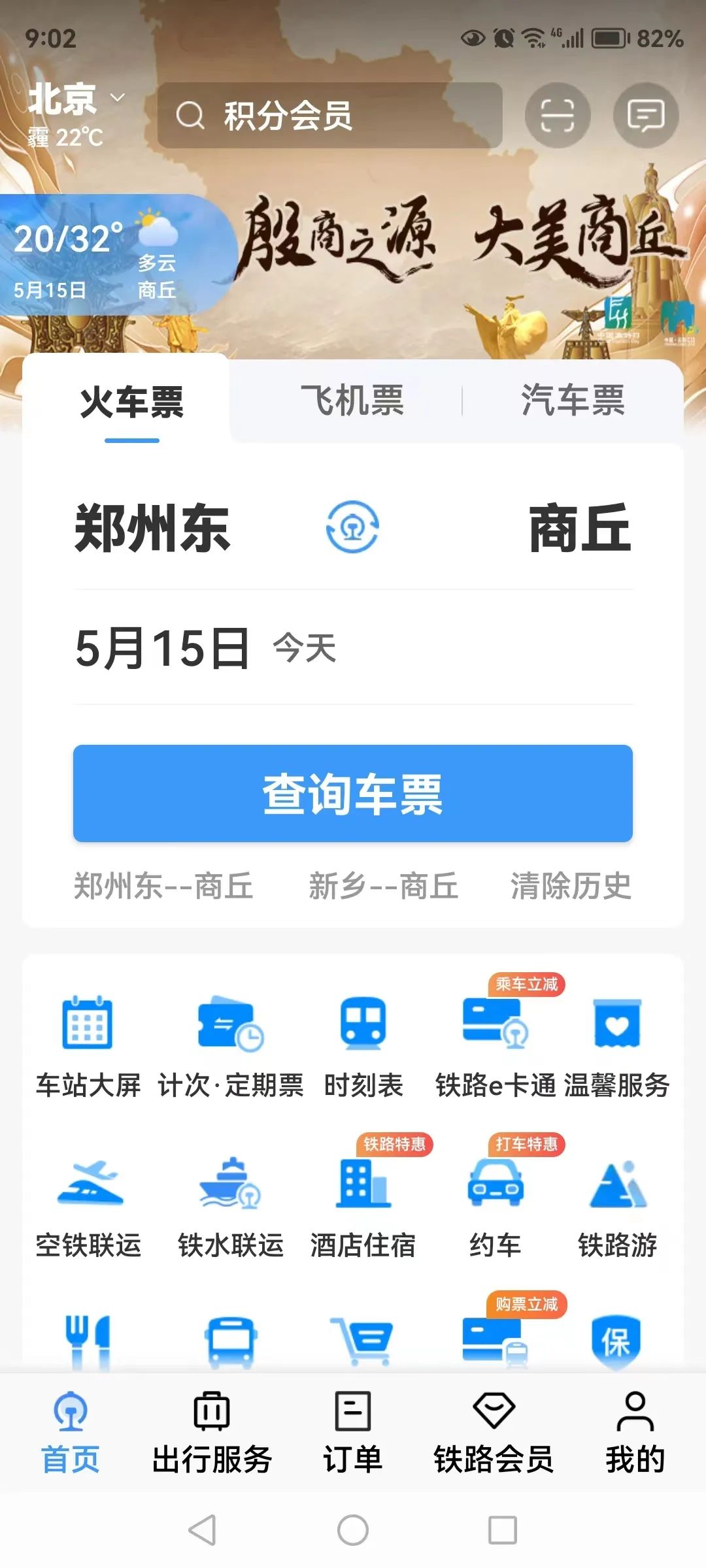Clear history with 清除历史
The width and height of the screenshot is (706, 1568).
571,887
